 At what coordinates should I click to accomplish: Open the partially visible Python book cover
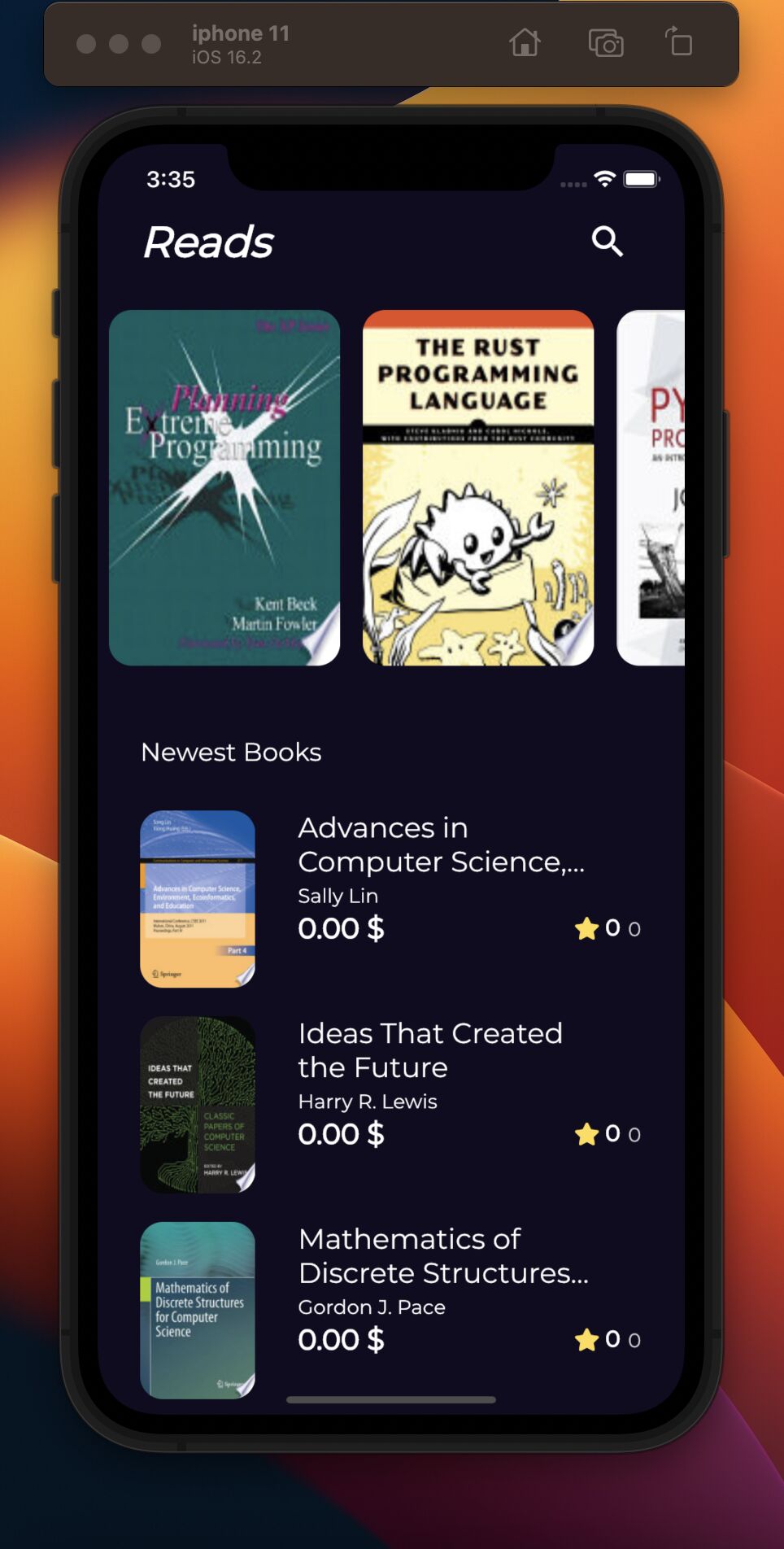coord(652,487)
